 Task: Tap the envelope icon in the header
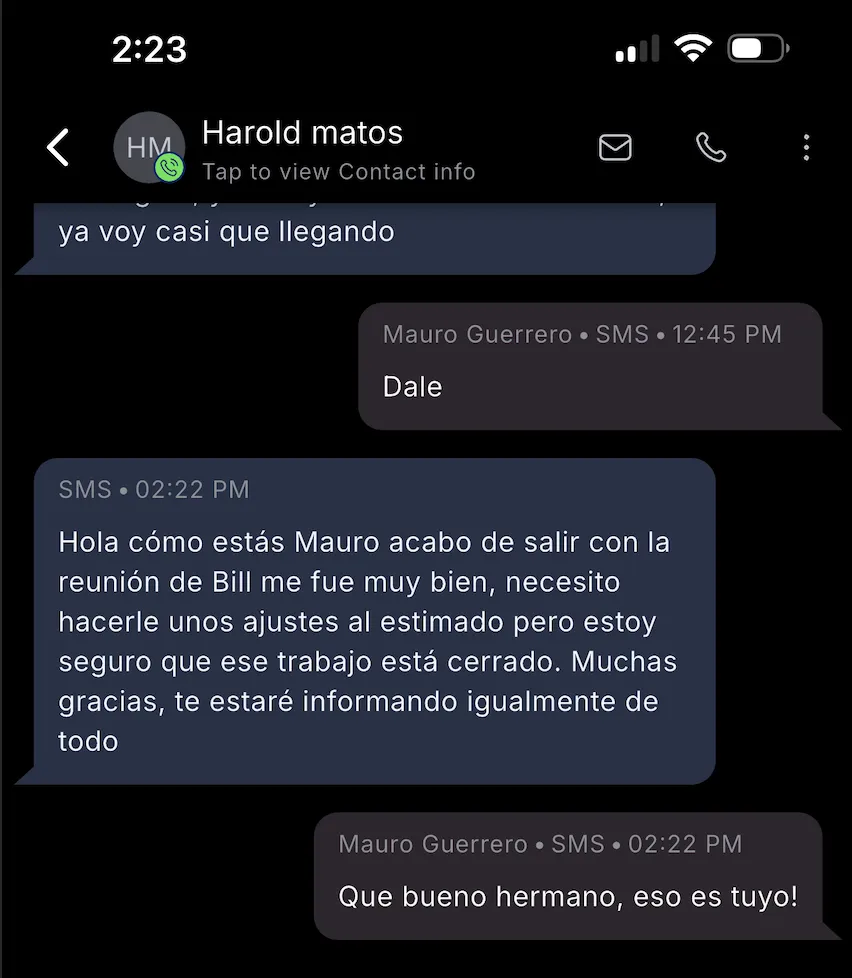pyautogui.click(x=615, y=148)
